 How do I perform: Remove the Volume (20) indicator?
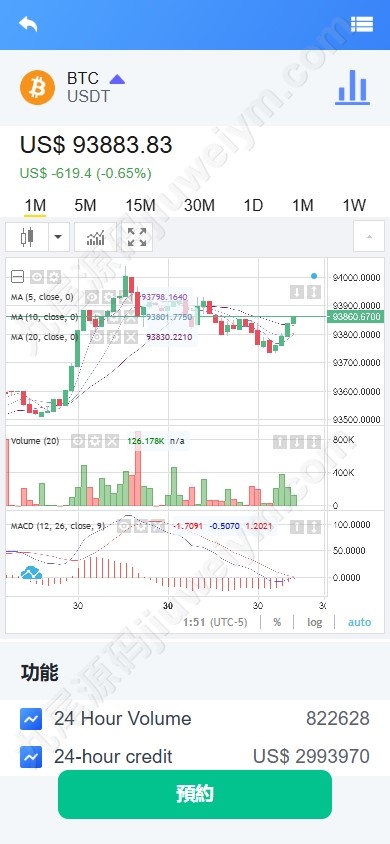(111, 441)
